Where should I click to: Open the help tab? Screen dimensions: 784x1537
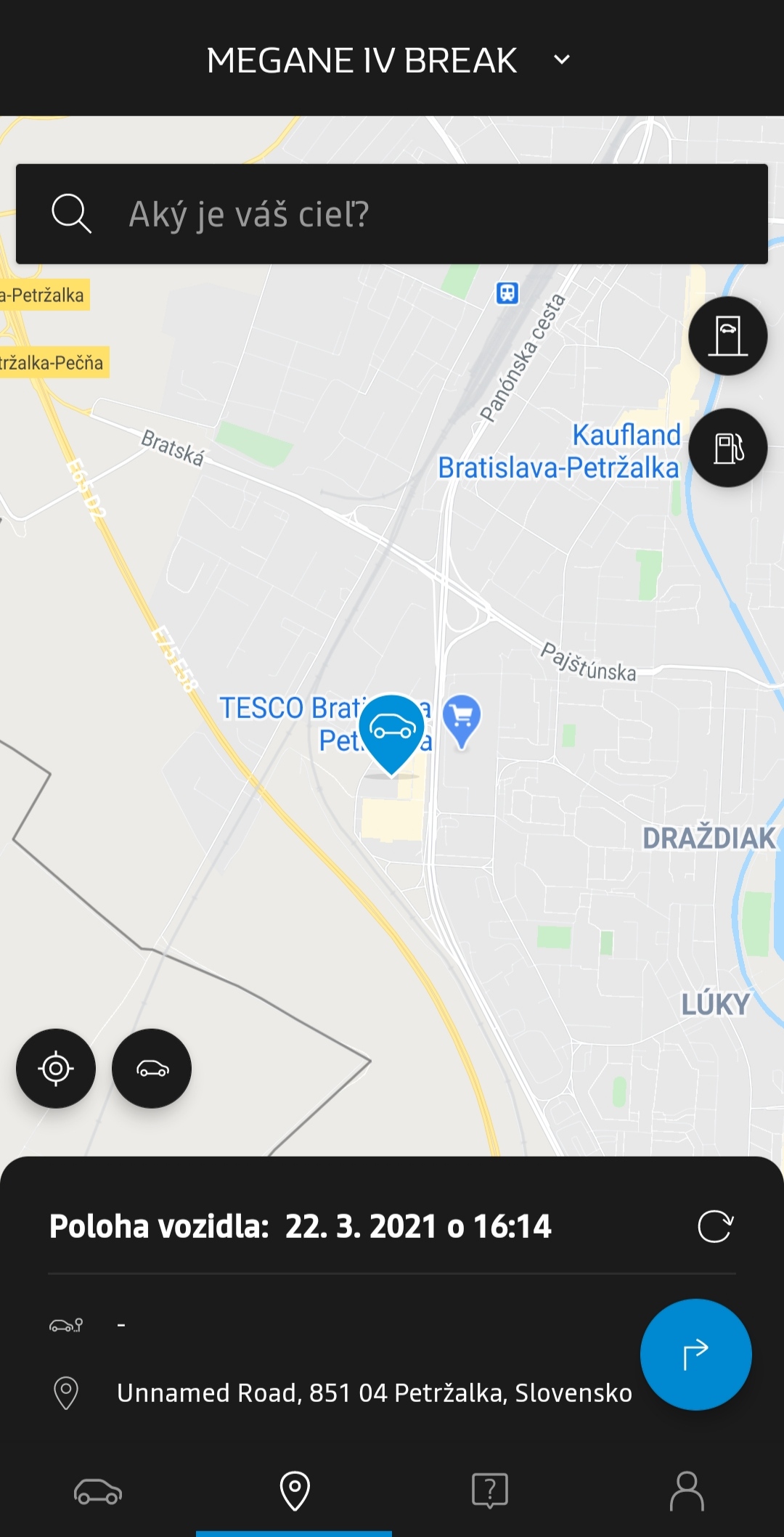(x=490, y=1491)
